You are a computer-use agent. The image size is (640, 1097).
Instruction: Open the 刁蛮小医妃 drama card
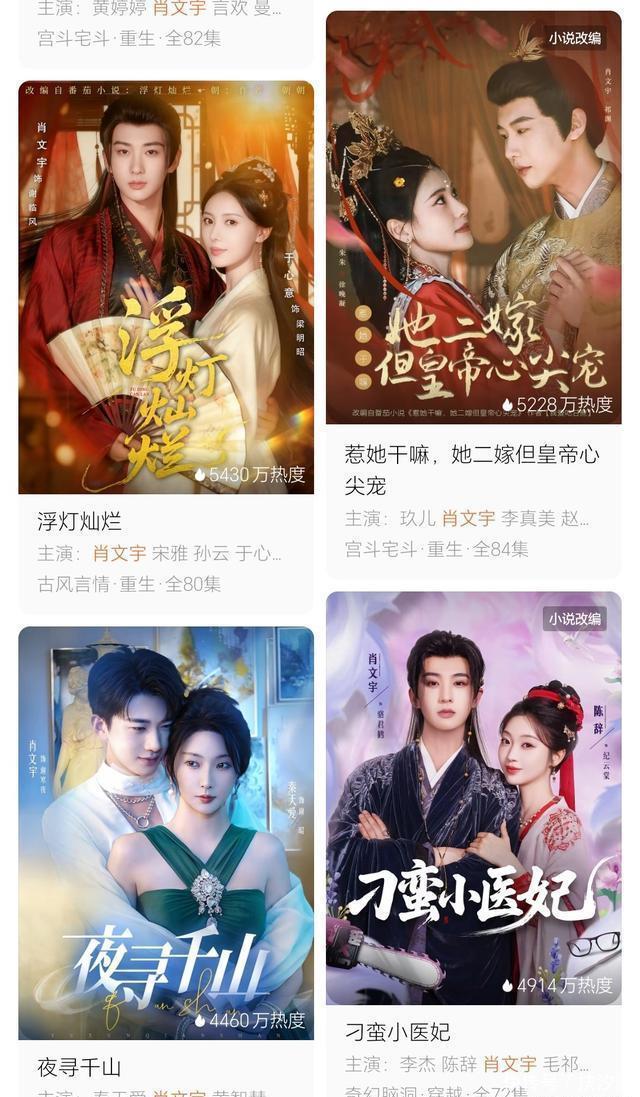click(473, 798)
